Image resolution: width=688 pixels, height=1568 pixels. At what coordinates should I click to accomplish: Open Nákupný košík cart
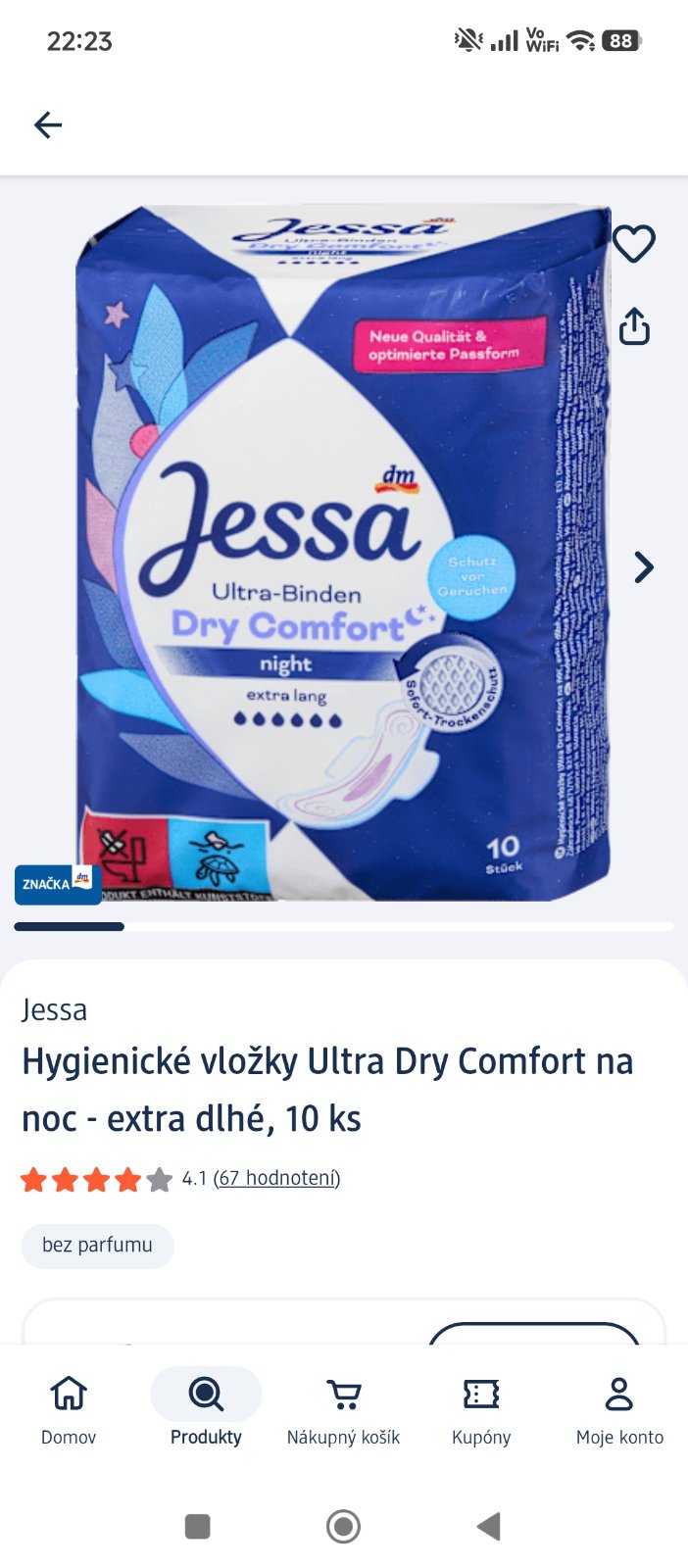(343, 1409)
